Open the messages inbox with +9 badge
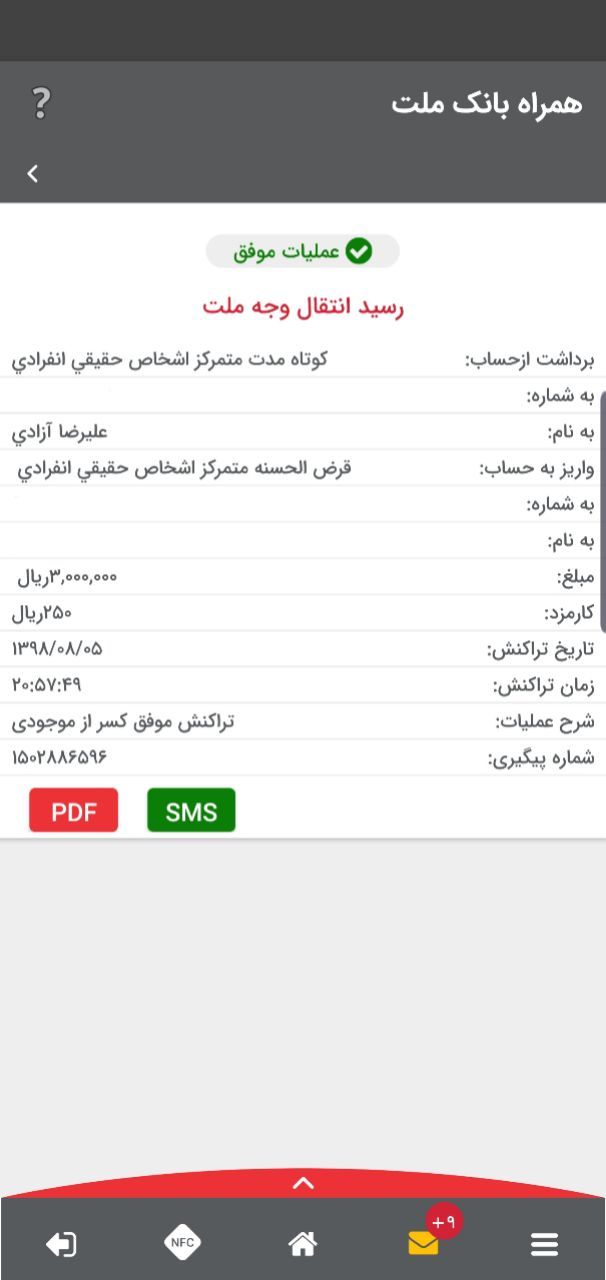This screenshot has width=606, height=1280. click(x=424, y=1243)
